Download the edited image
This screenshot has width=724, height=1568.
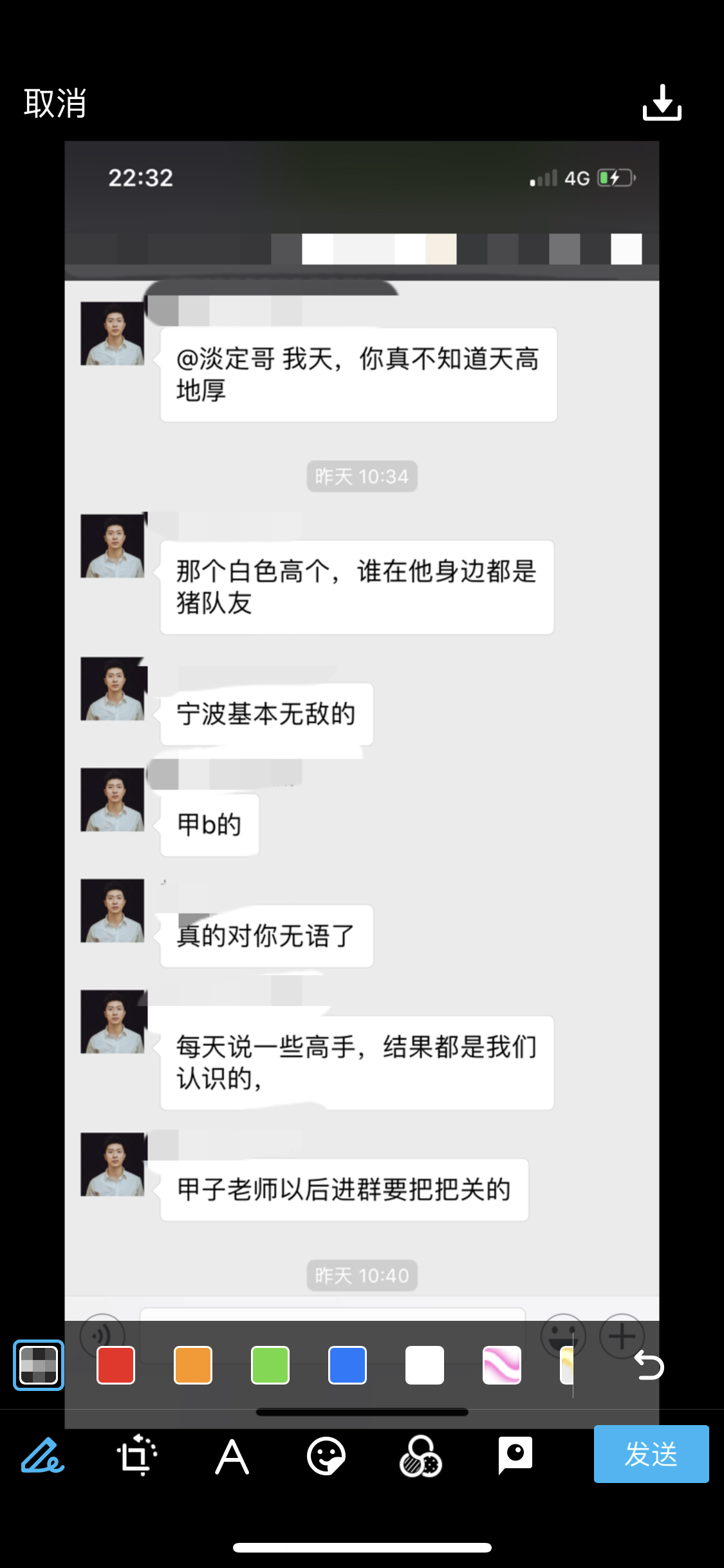click(x=662, y=102)
